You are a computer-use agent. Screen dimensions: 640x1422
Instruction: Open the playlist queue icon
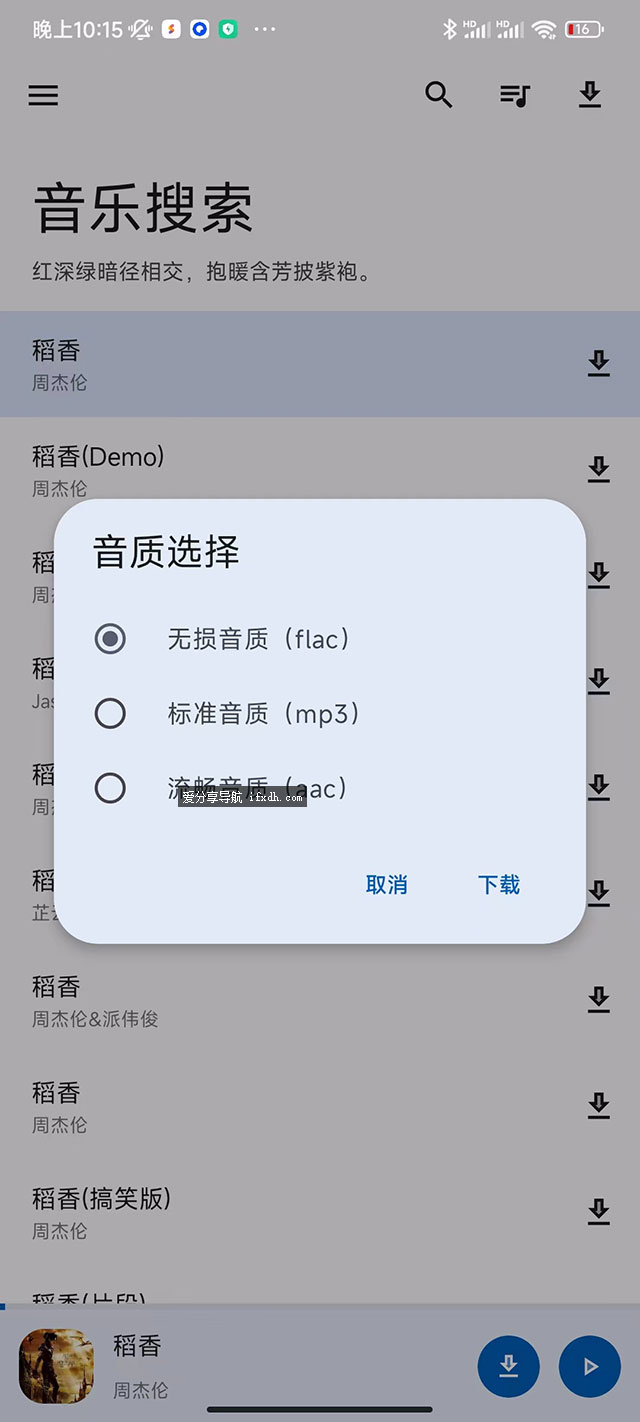click(x=514, y=95)
